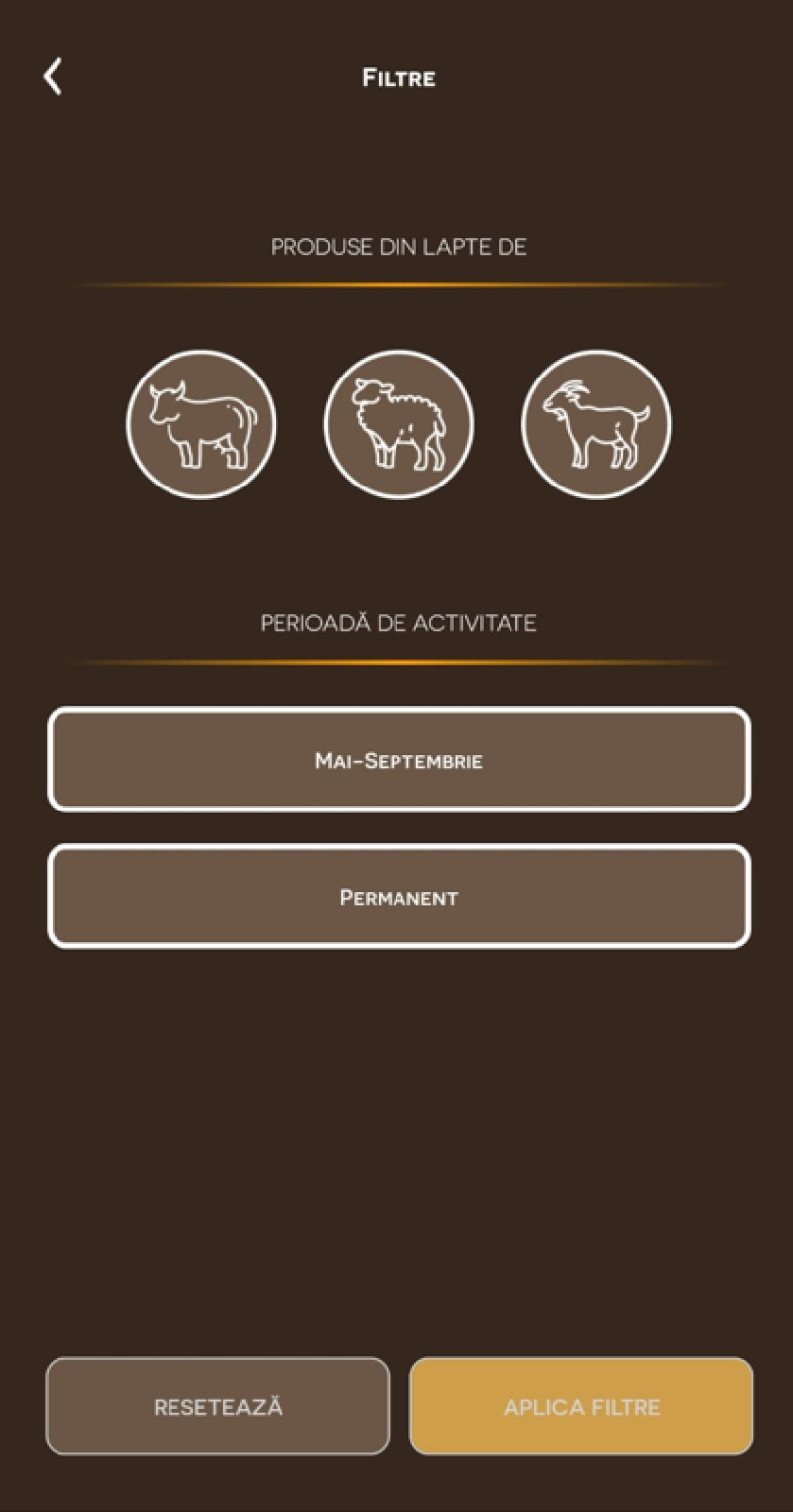Image resolution: width=793 pixels, height=1512 pixels.
Task: Tap the Filtre title at the top
Action: coord(398,78)
